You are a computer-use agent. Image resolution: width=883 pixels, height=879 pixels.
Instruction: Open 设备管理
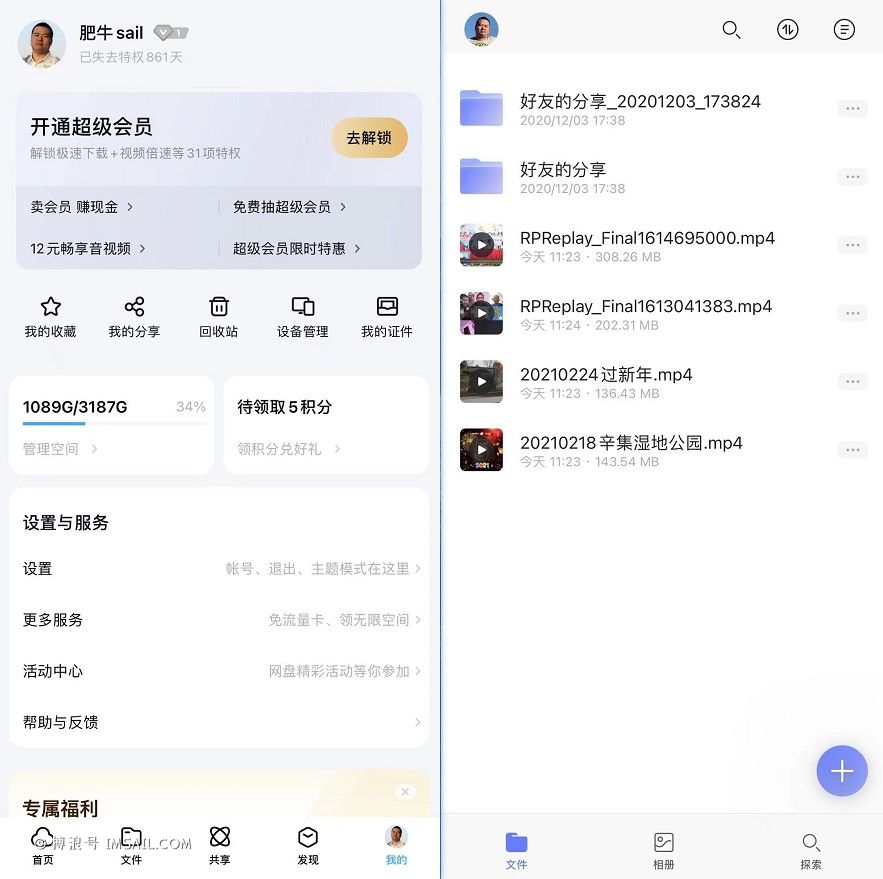click(x=302, y=317)
